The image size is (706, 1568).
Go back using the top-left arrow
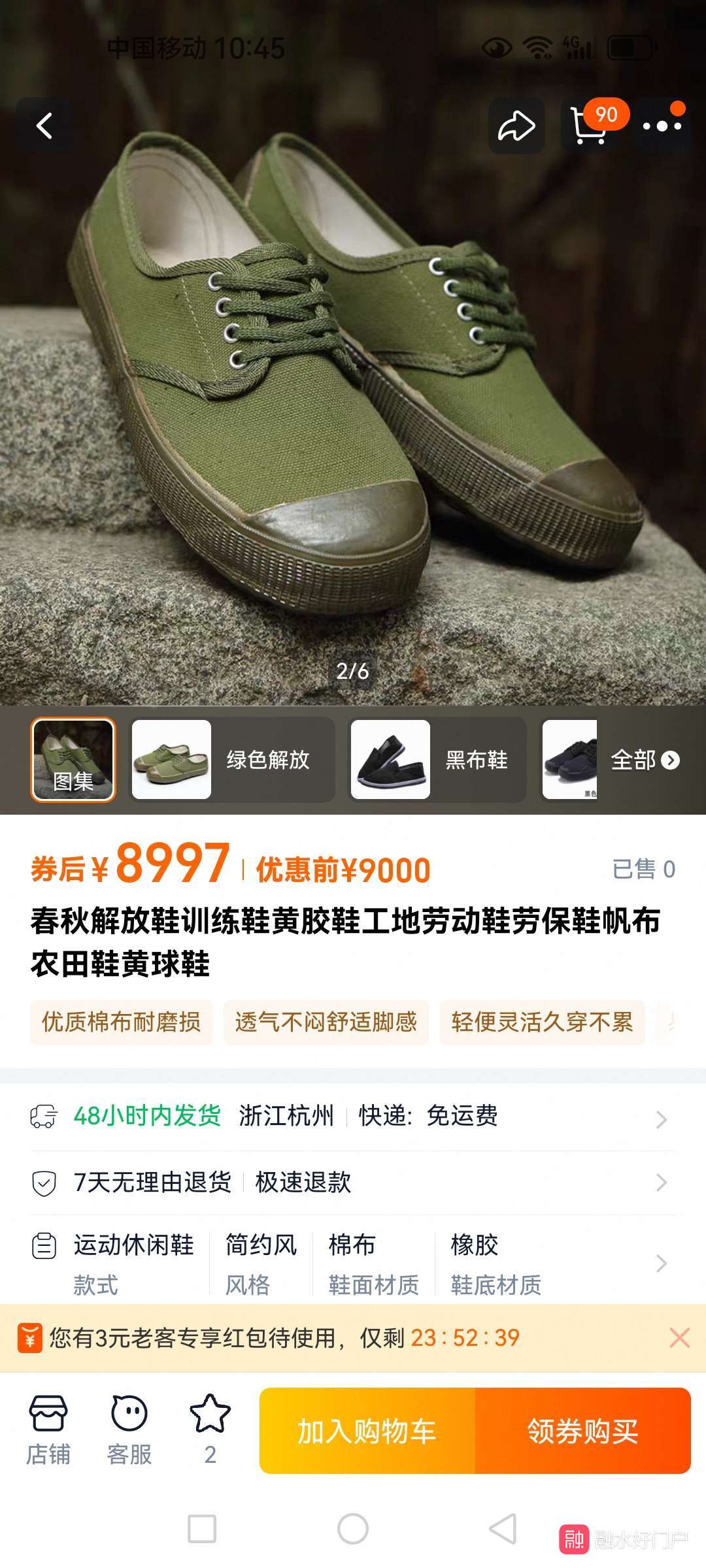click(x=44, y=126)
